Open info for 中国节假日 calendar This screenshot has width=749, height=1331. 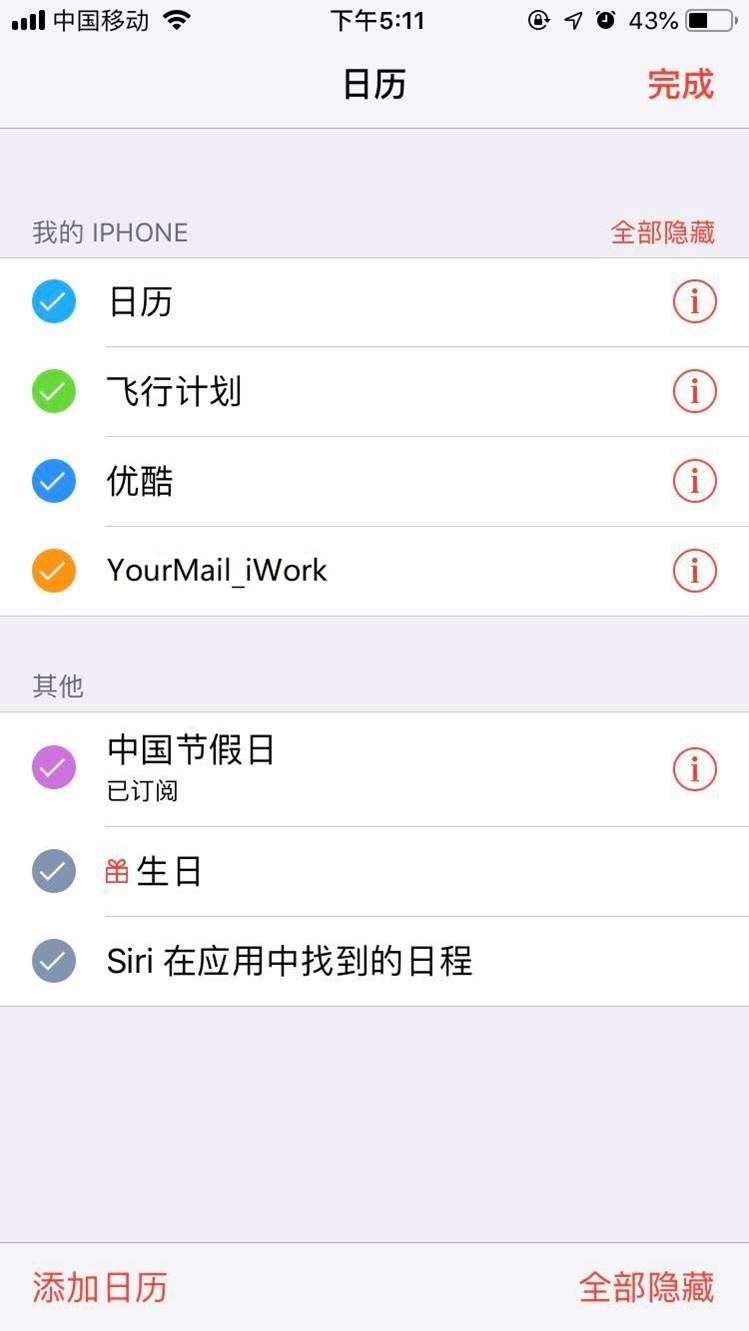pyautogui.click(x=695, y=768)
